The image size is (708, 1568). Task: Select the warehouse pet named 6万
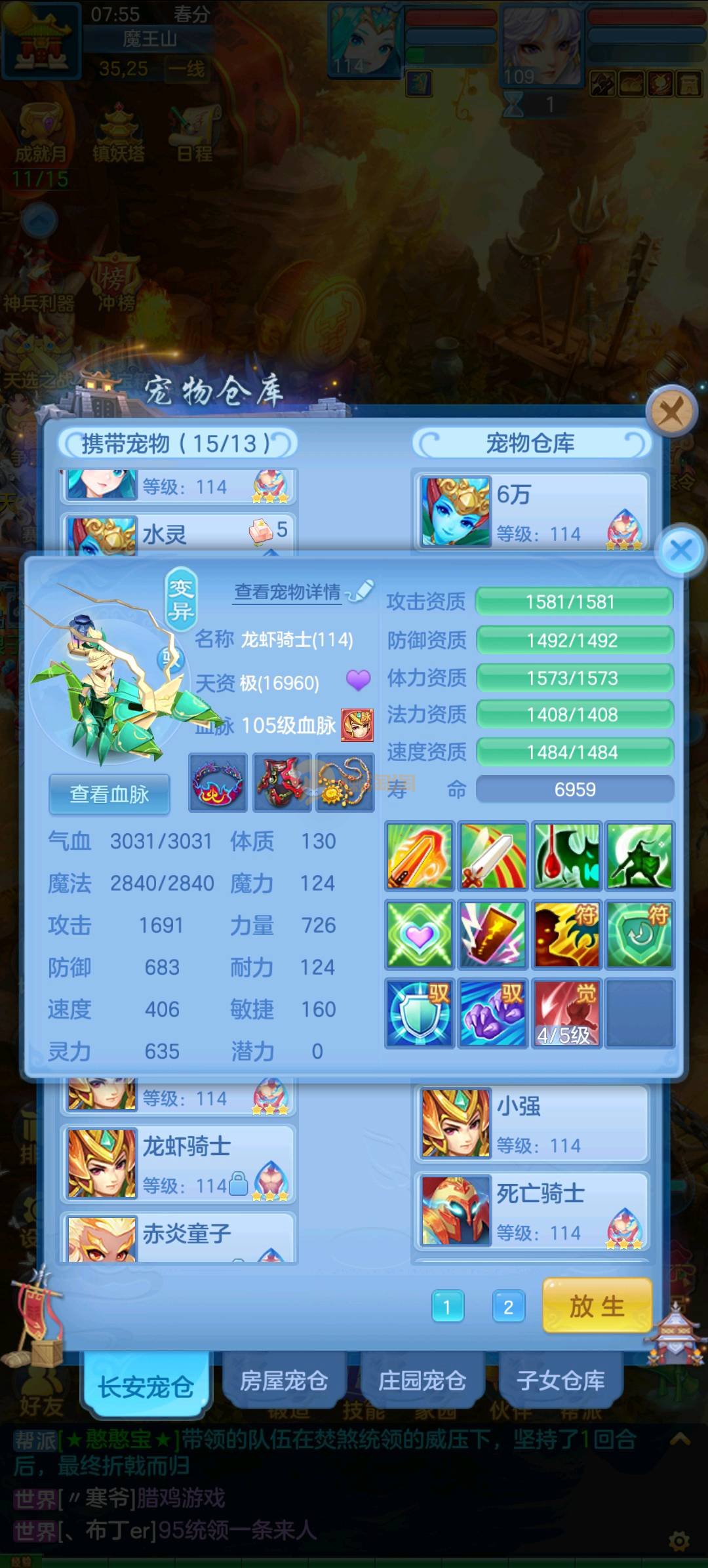[532, 512]
